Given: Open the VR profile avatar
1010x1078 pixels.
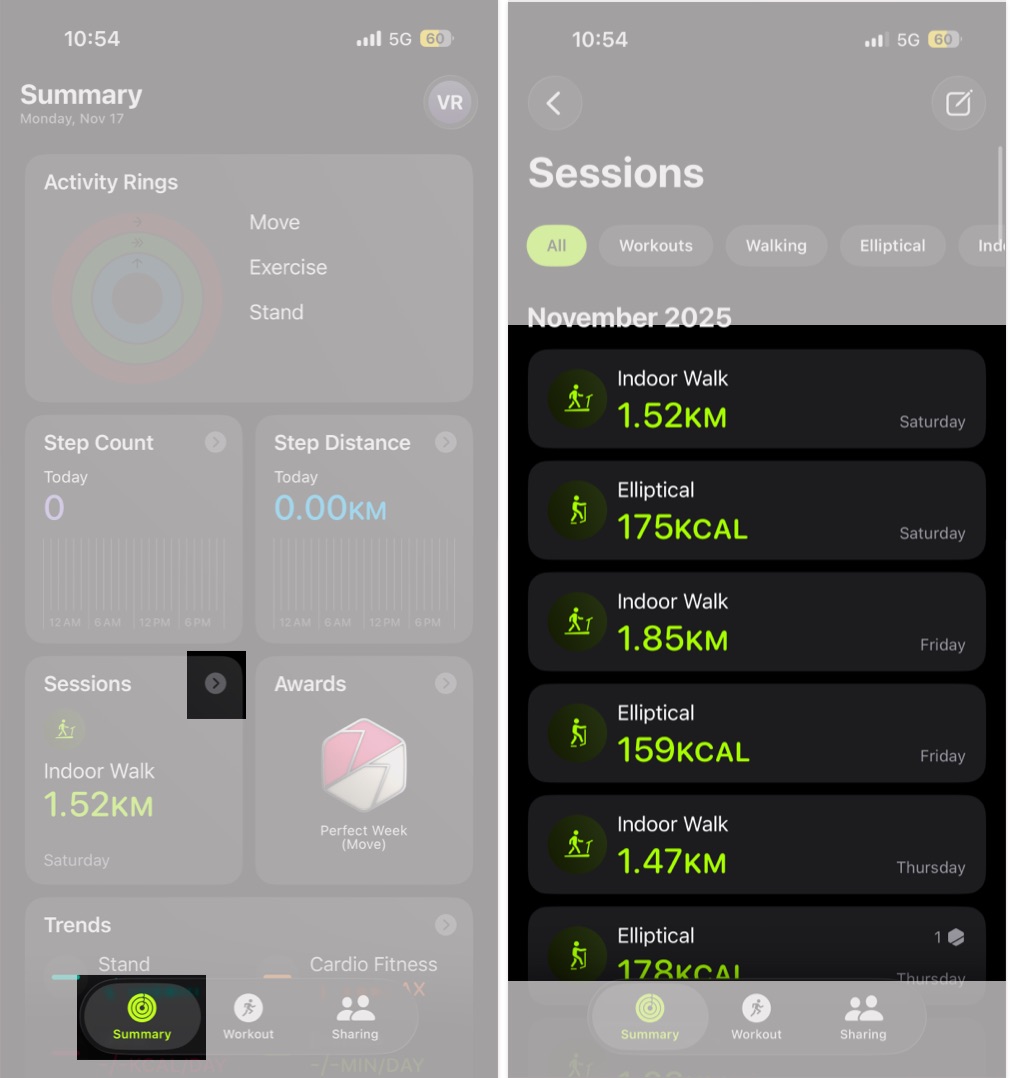Looking at the screenshot, I should pos(450,102).
